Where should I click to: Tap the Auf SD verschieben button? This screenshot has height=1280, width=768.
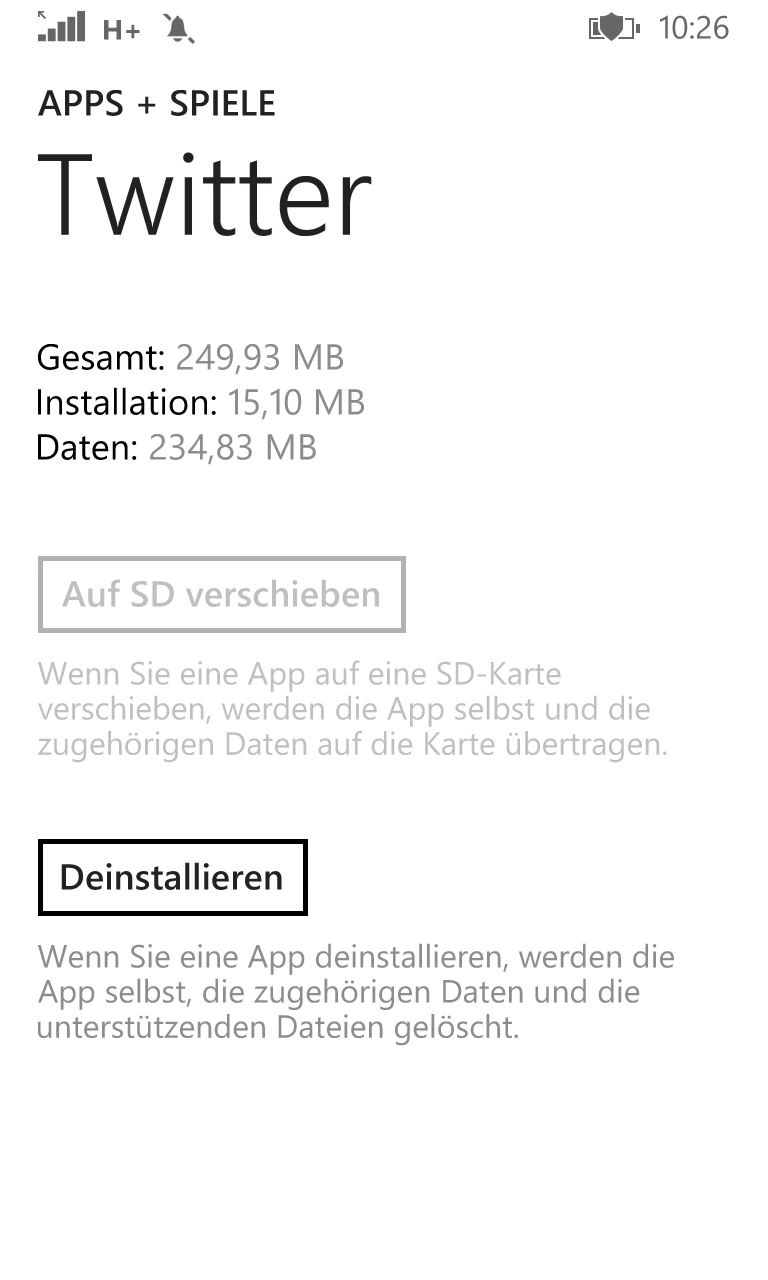(221, 594)
